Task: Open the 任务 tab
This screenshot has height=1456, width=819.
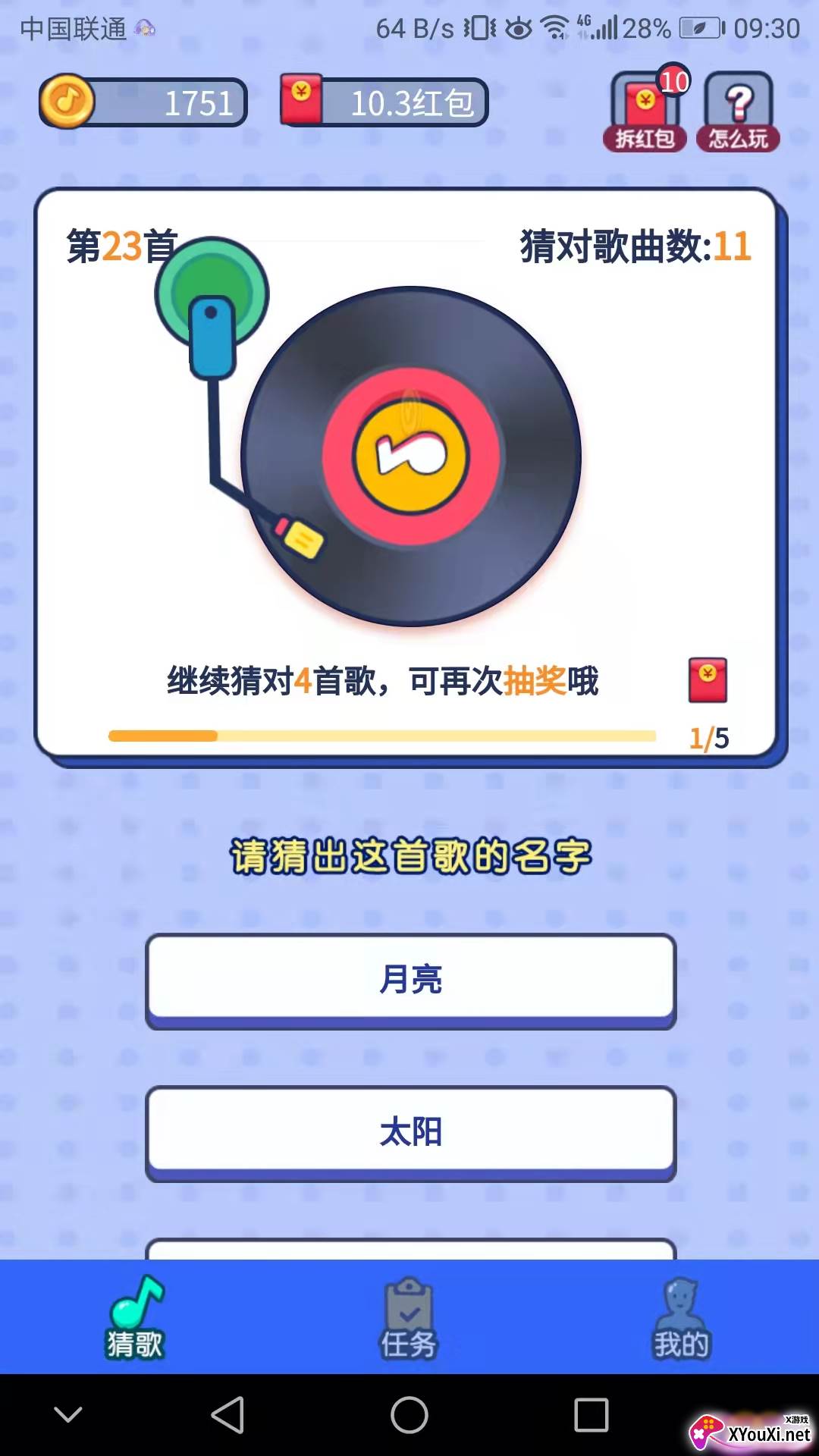Action: tap(409, 1319)
